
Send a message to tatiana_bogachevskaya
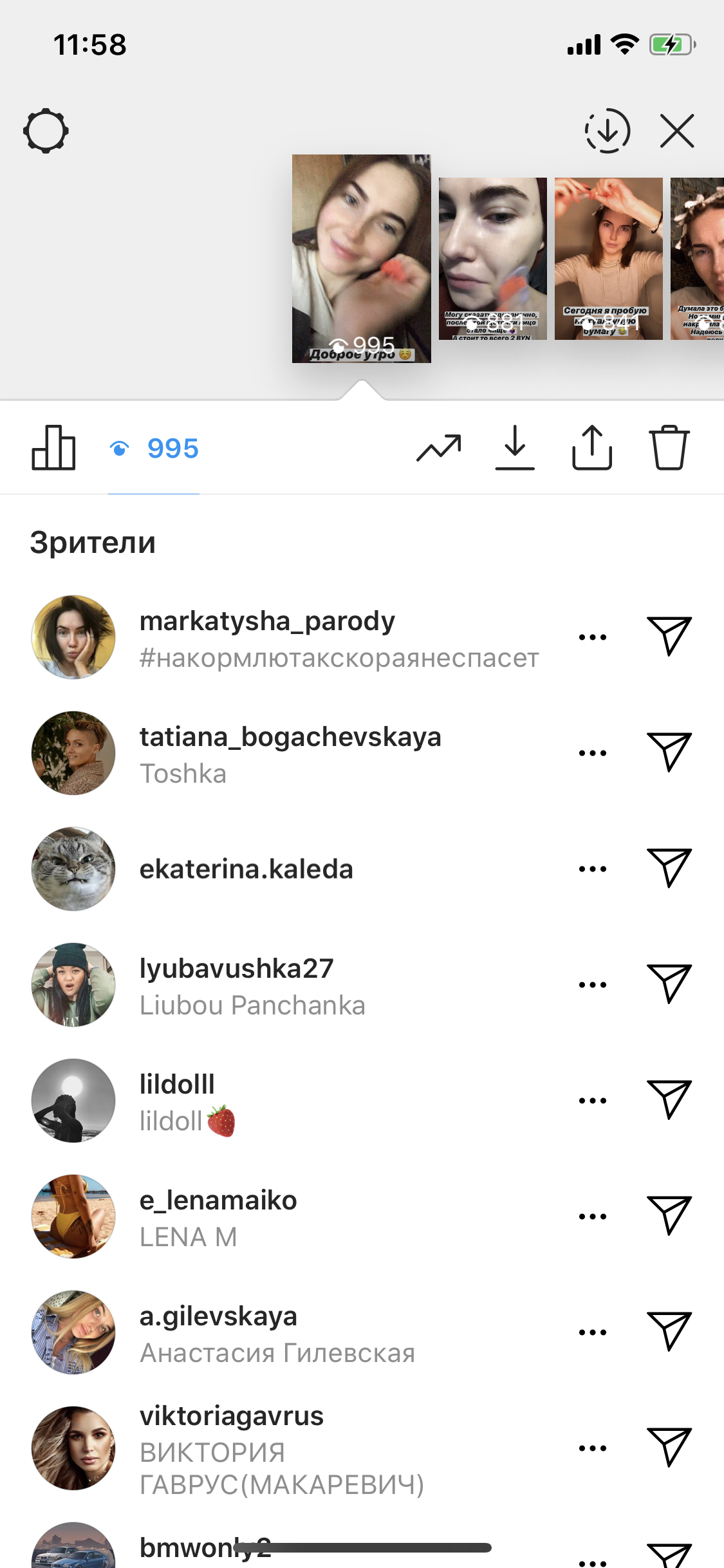[x=669, y=752]
